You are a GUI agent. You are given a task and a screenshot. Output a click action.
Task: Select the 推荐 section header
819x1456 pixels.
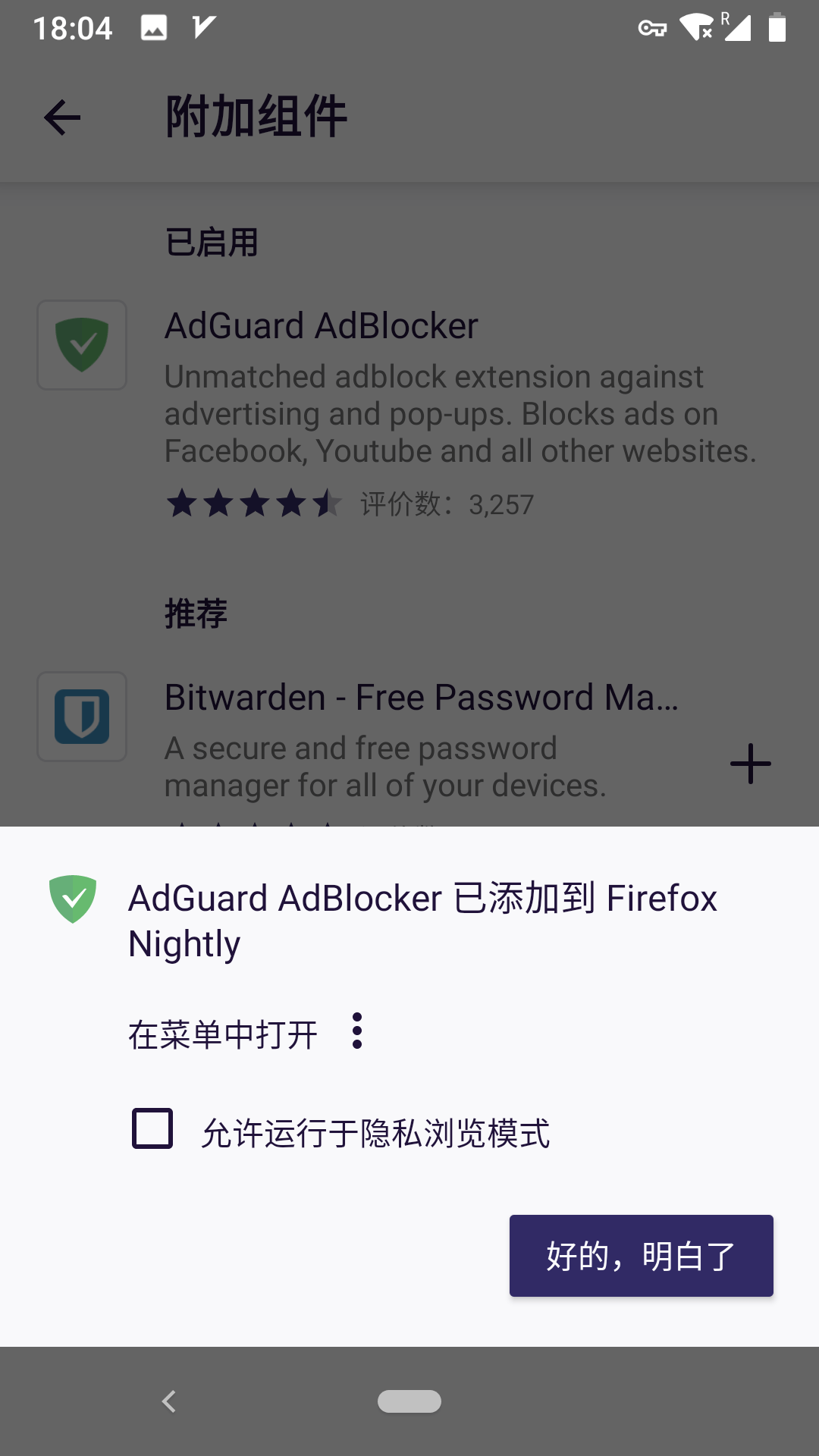click(x=196, y=611)
